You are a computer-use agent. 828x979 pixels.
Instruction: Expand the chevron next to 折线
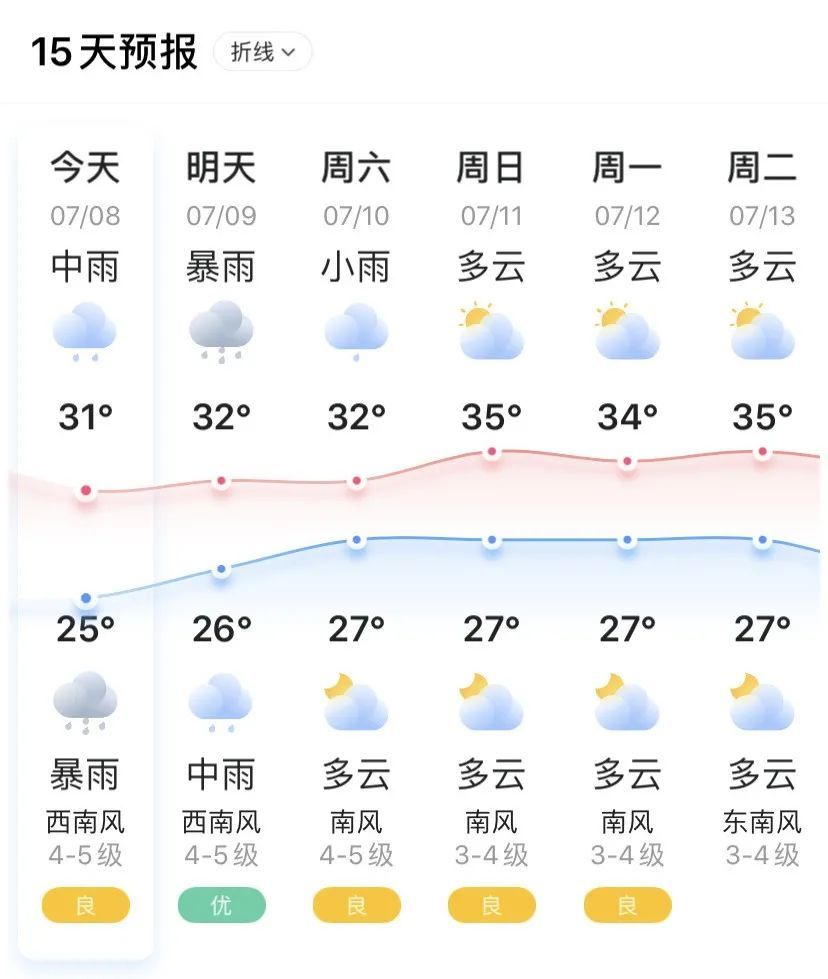pos(290,51)
